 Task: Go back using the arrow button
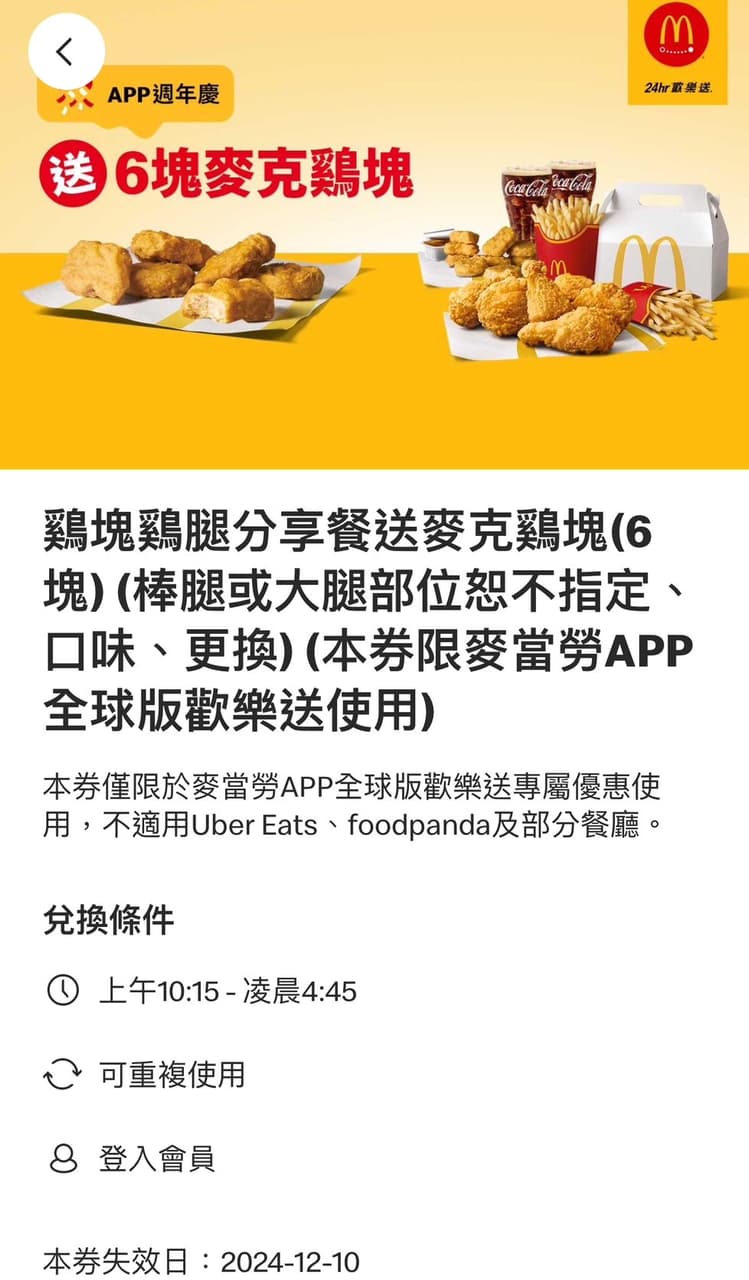coord(66,52)
